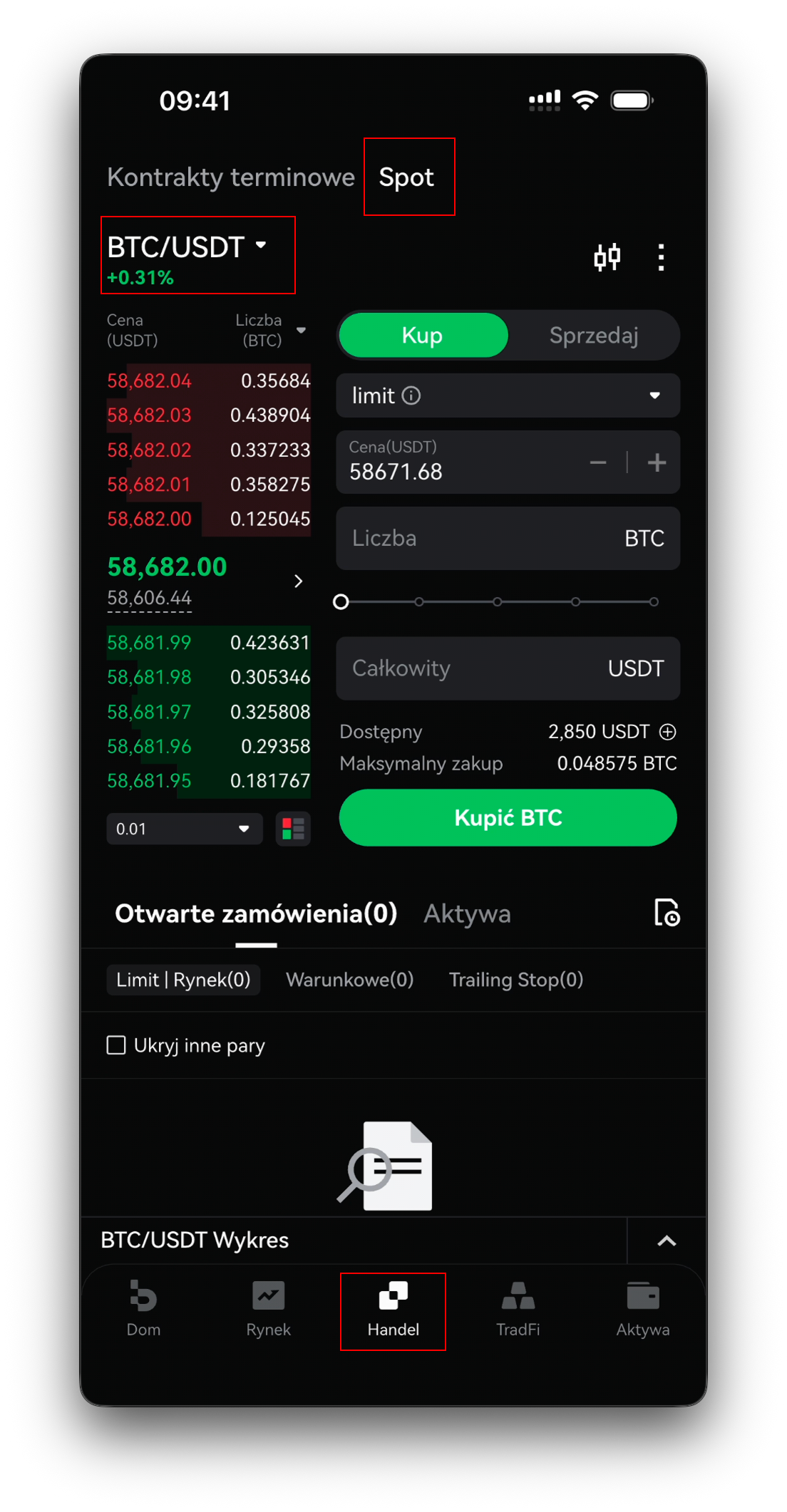Switch to Kontrakty terminowe tab
This screenshot has height=1512, width=787.
230,177
